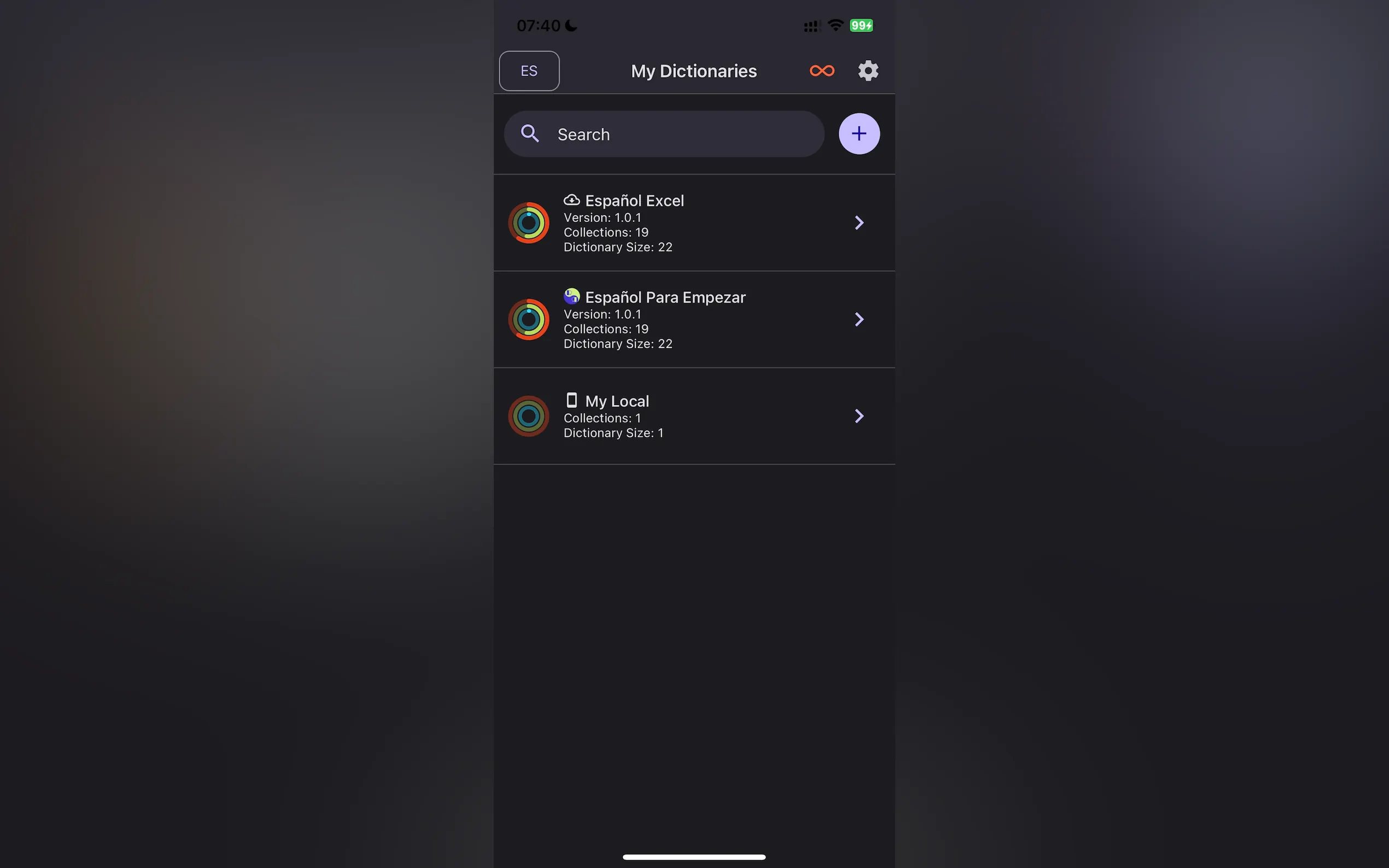
Task: Open the orange infinity icon
Action: pyautogui.click(x=821, y=71)
